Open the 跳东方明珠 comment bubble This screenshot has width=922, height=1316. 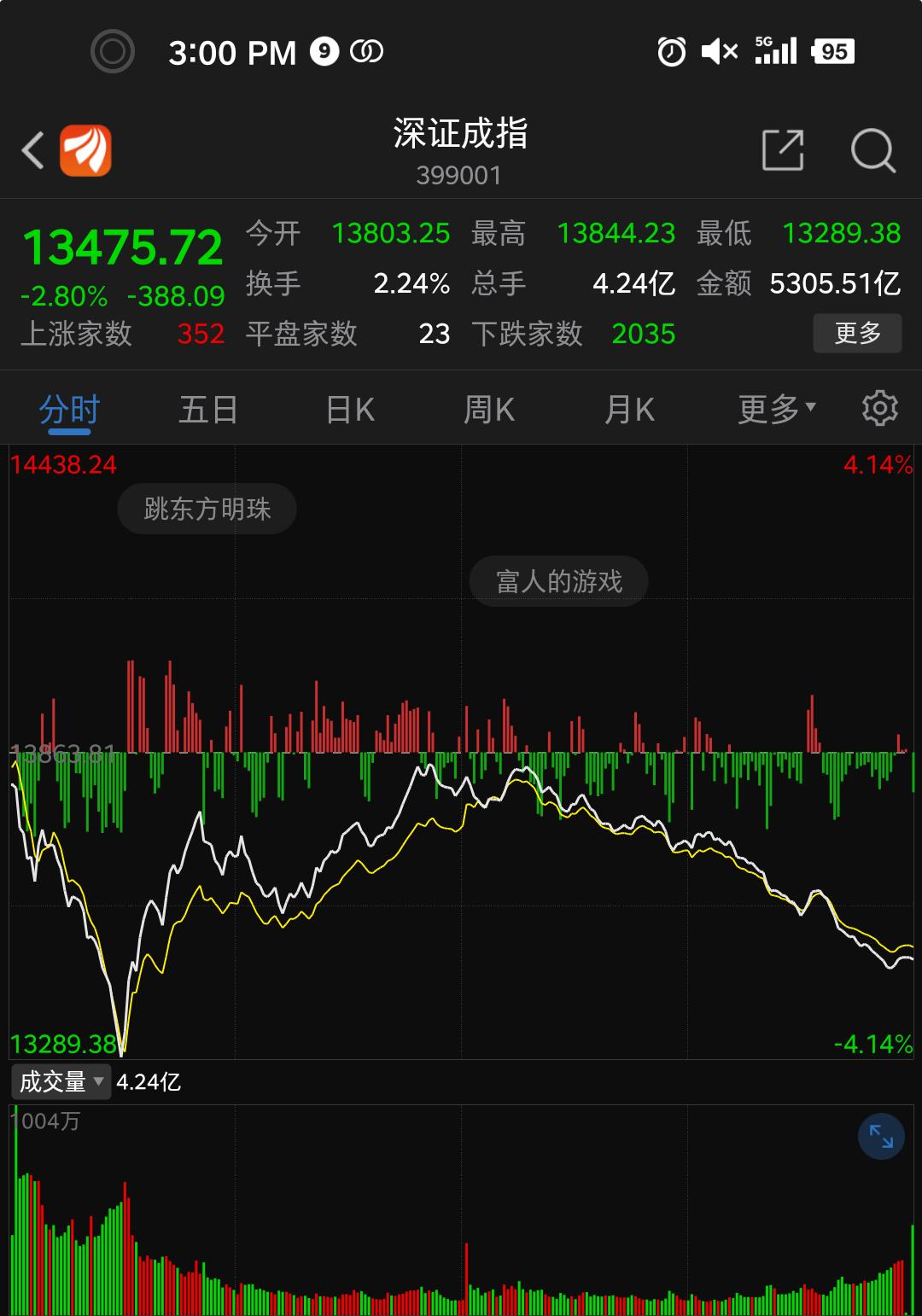pyautogui.click(x=207, y=508)
